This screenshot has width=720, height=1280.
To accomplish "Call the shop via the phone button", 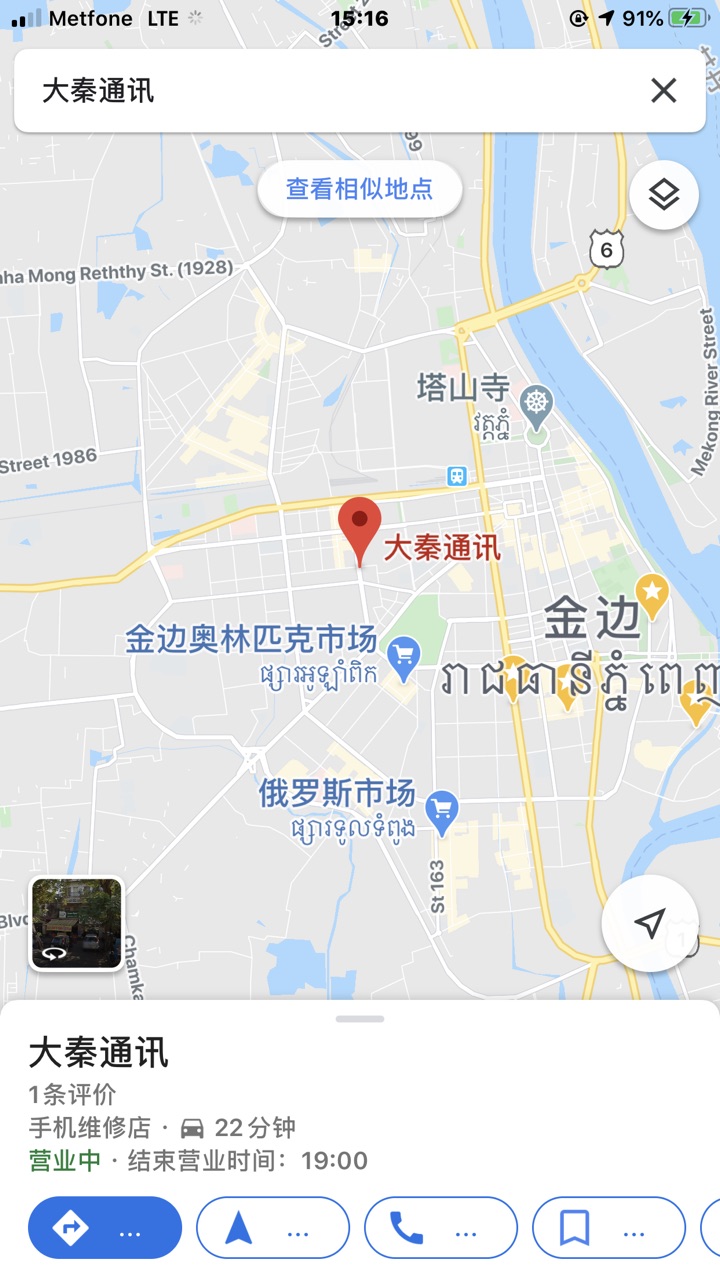I will [440, 1227].
